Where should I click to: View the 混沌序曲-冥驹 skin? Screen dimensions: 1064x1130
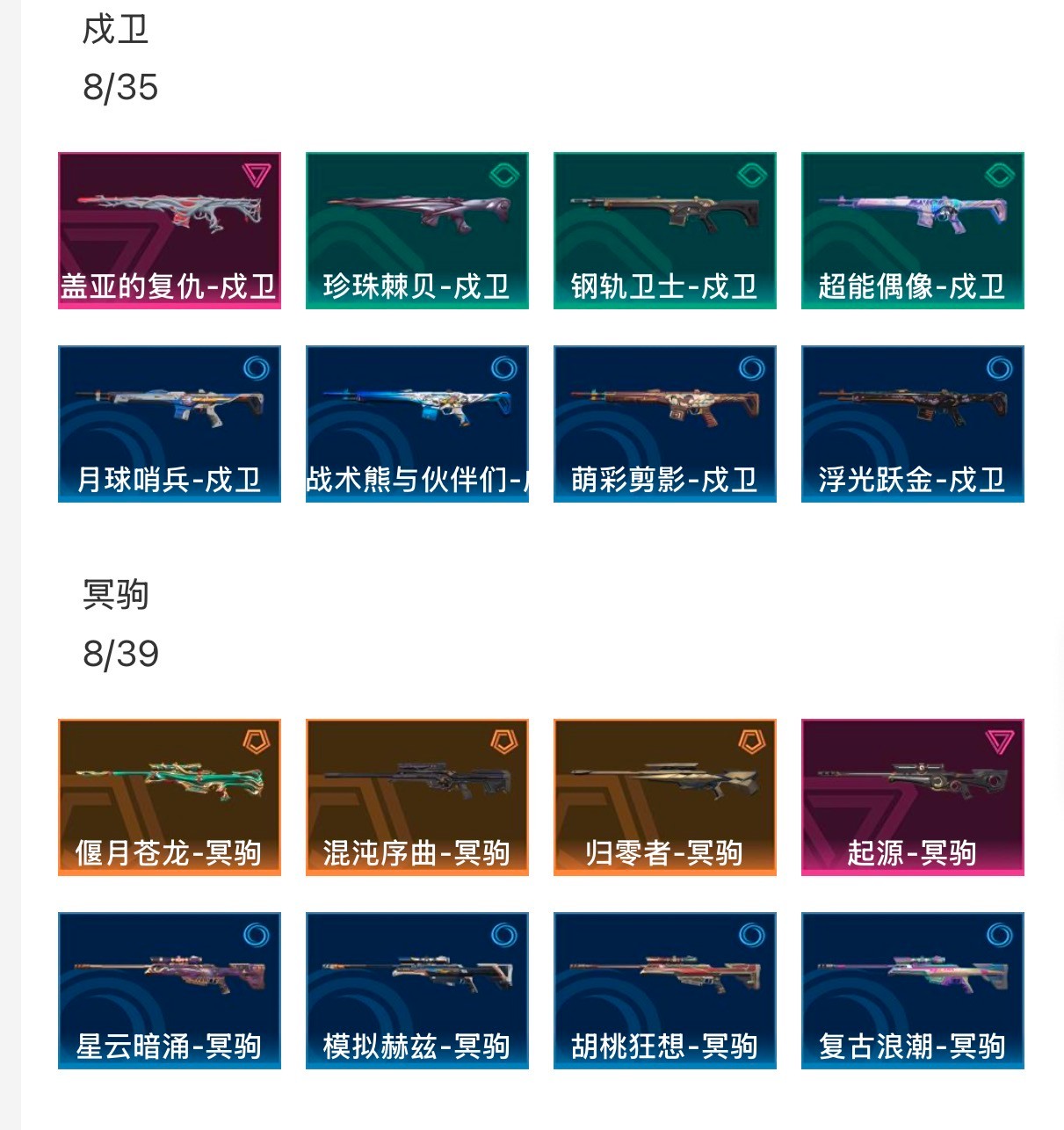pos(417,797)
